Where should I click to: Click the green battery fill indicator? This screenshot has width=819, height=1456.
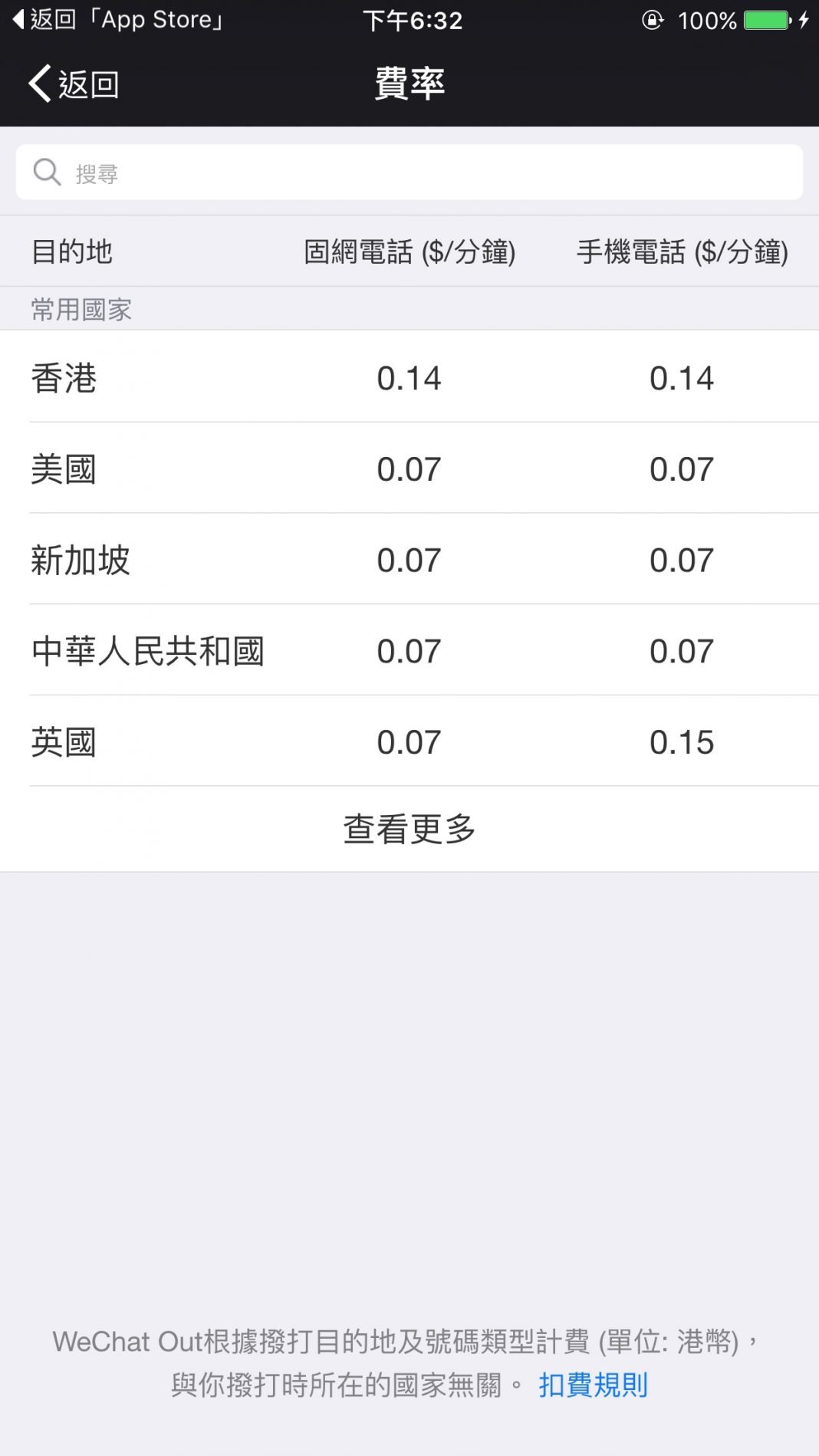coord(764,21)
